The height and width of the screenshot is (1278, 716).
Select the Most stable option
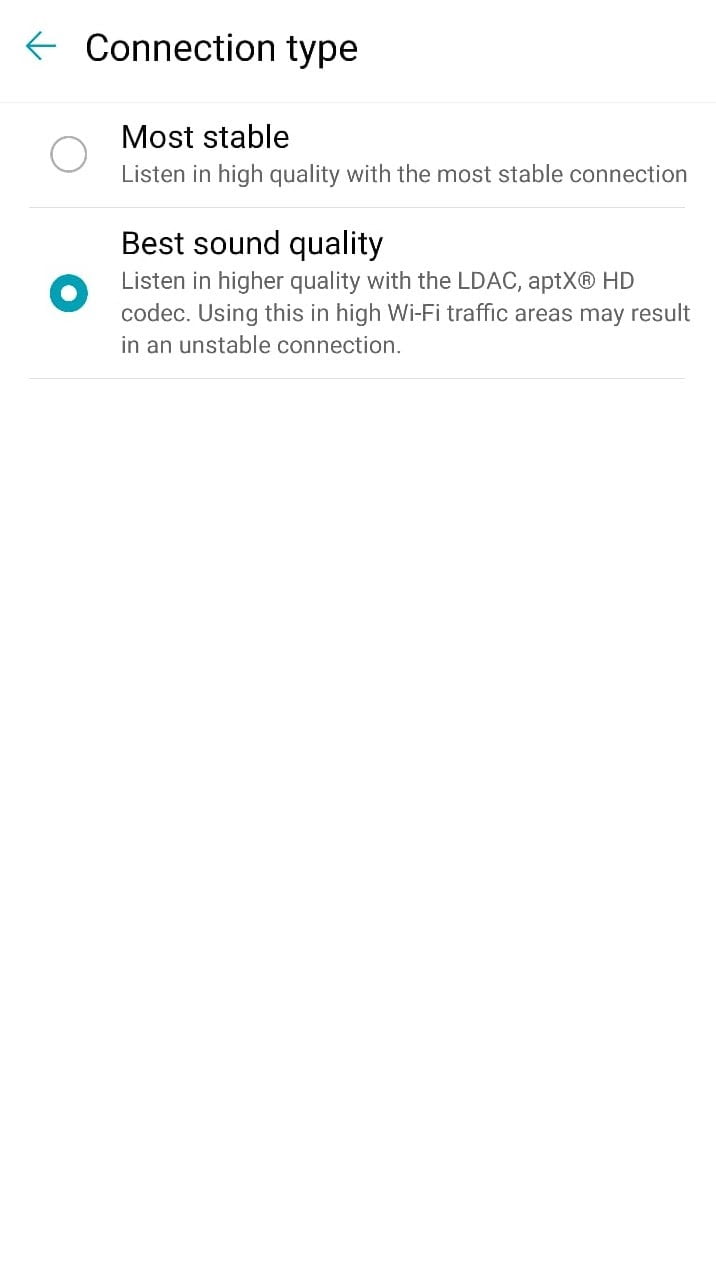358,155
